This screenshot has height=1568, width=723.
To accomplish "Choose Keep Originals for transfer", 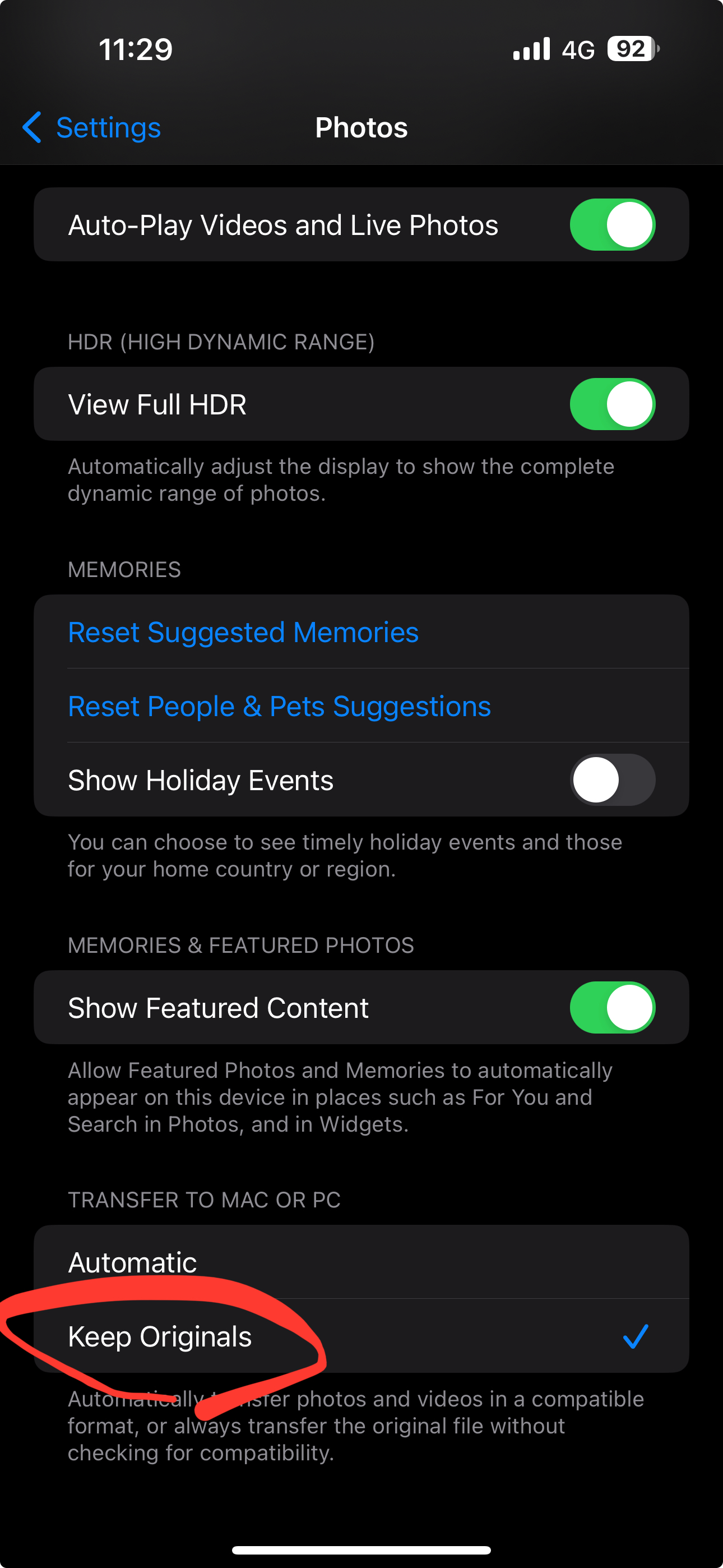I will coord(360,1336).
